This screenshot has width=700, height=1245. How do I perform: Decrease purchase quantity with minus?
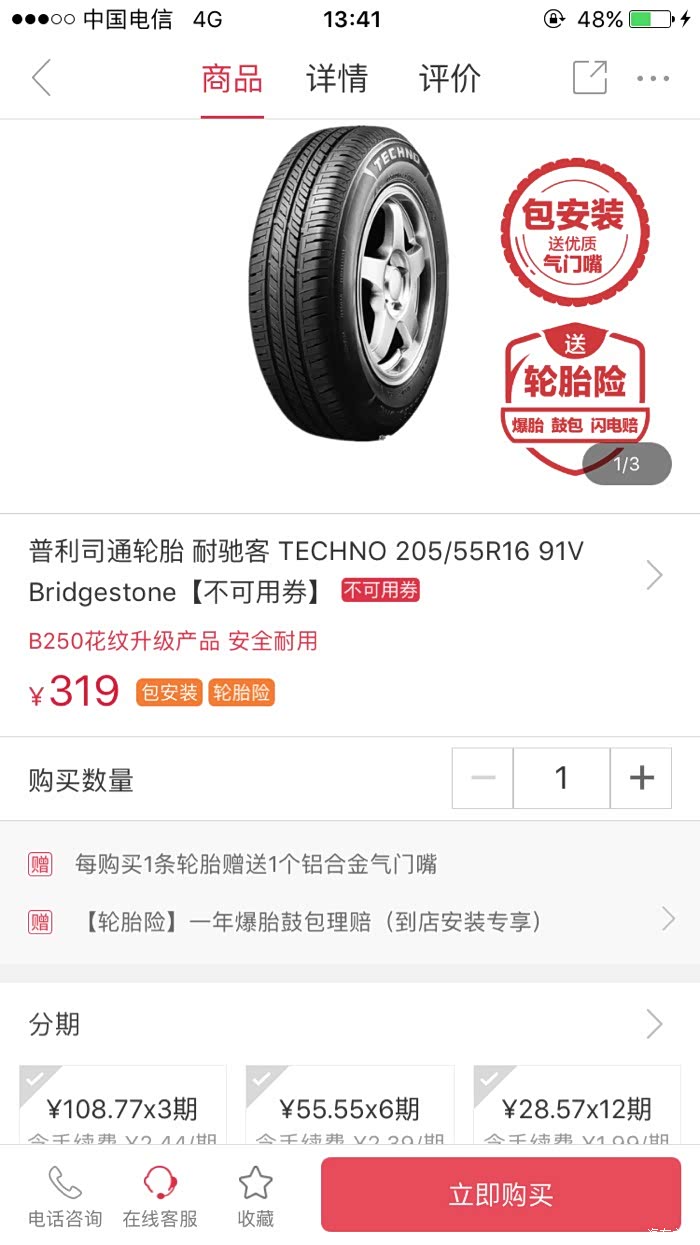pos(483,778)
